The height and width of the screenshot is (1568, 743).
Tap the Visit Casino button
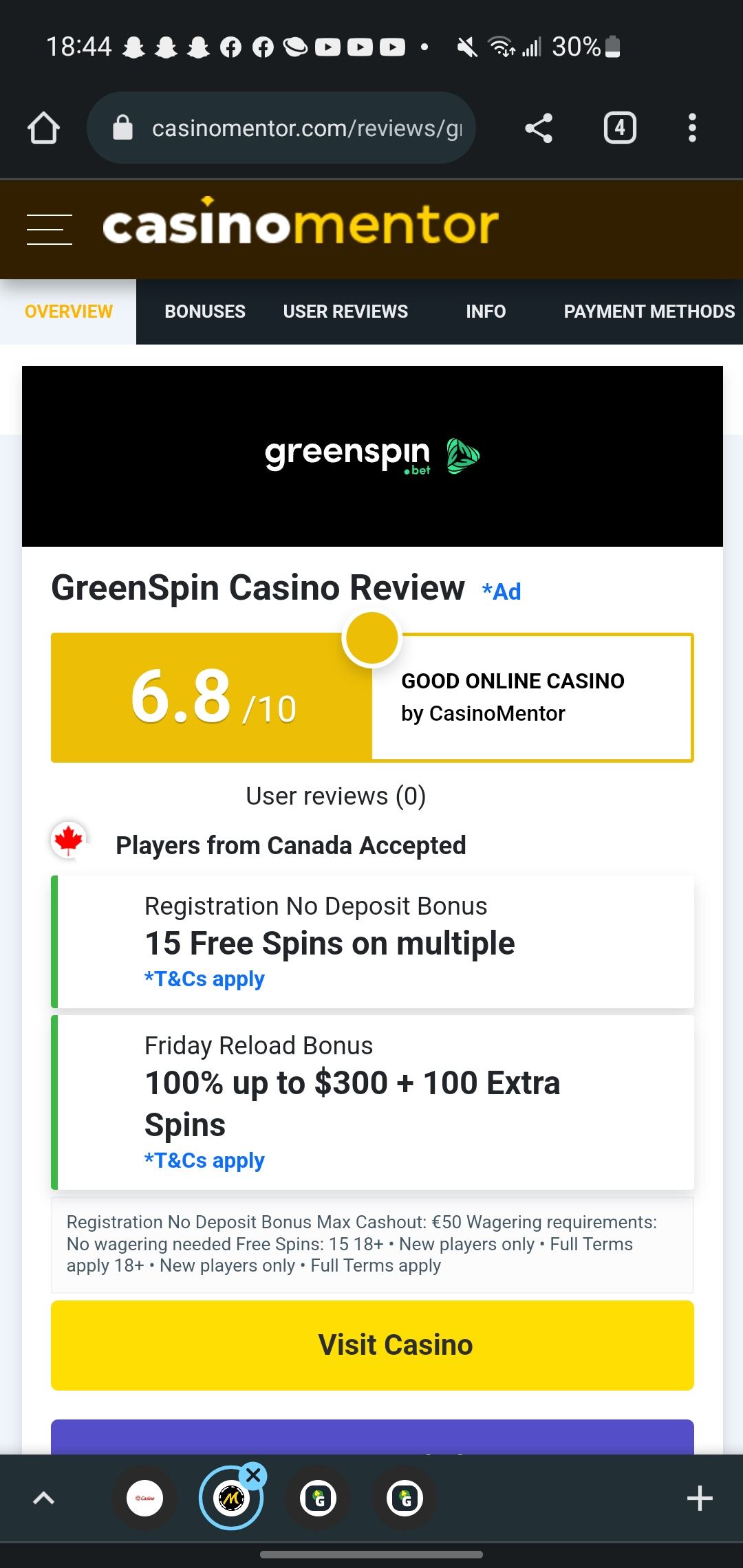pyautogui.click(x=372, y=1345)
